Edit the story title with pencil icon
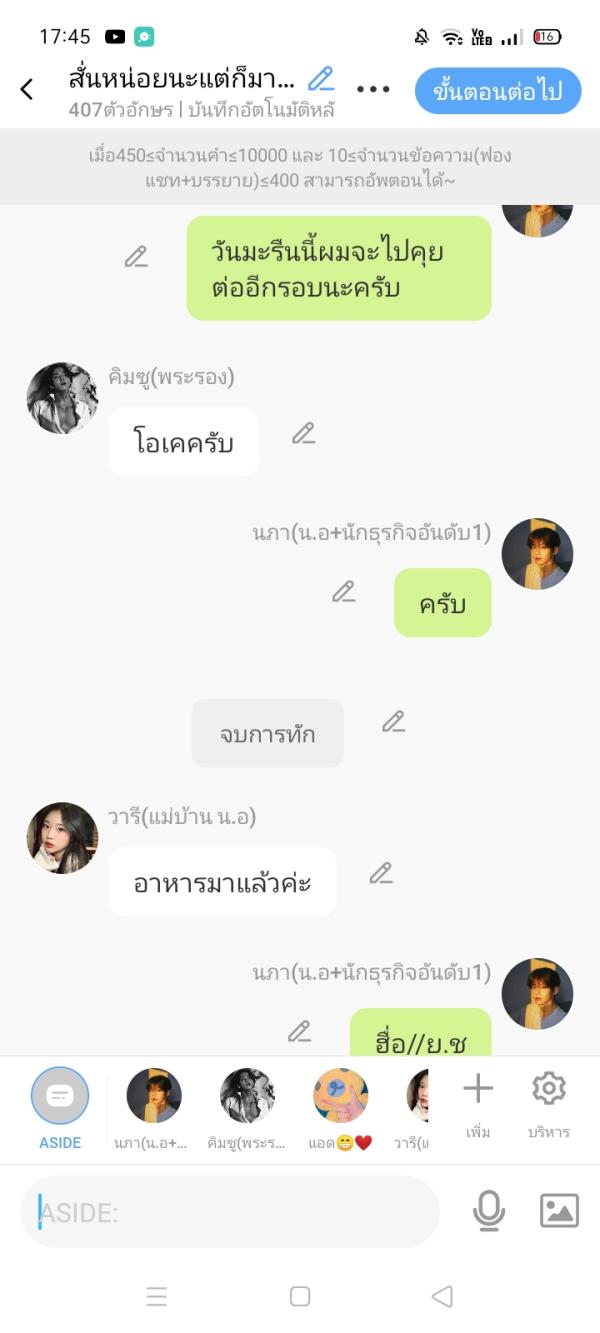The height and width of the screenshot is (1333, 600). pyautogui.click(x=321, y=79)
